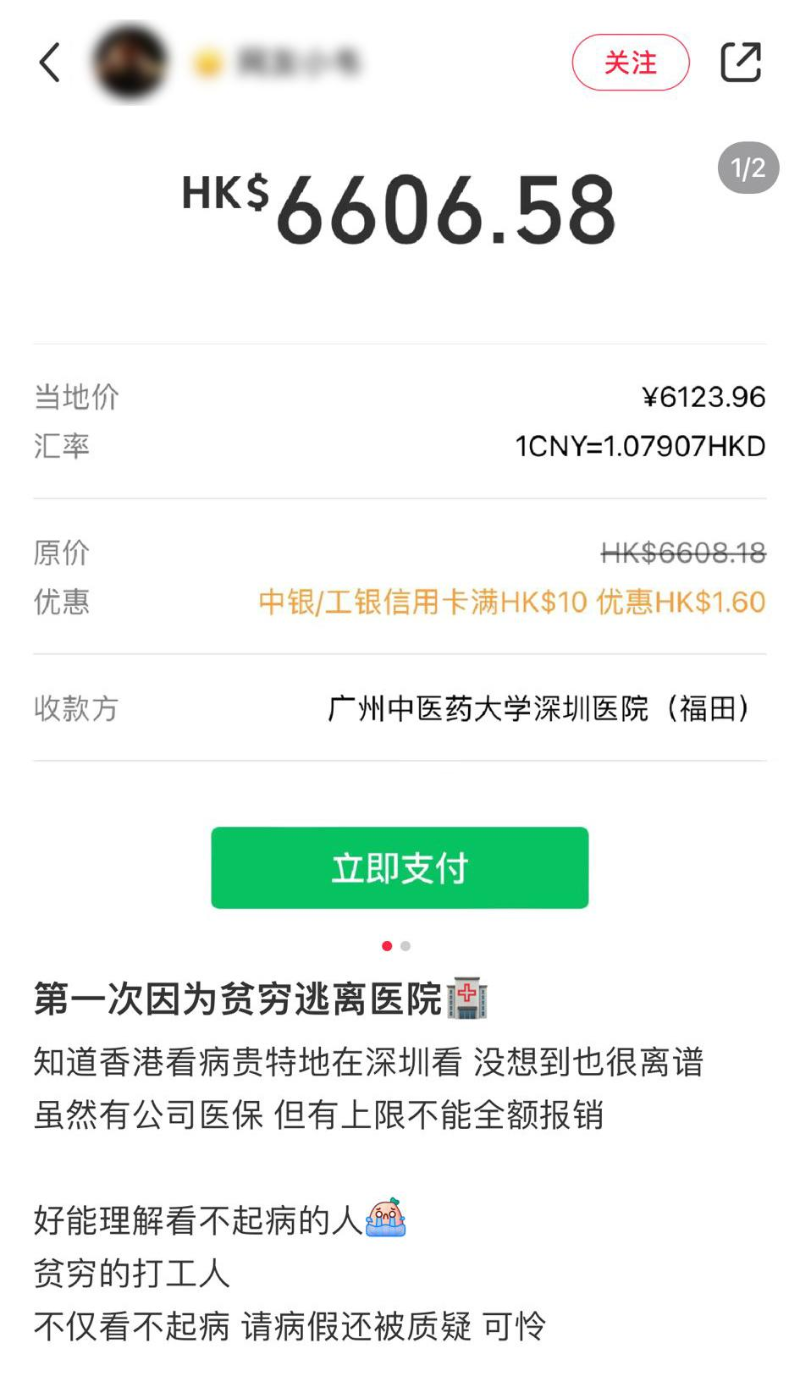Viewport: 800px width, 1398px height.
Task: Open the share icon at top right
Action: pos(741,62)
